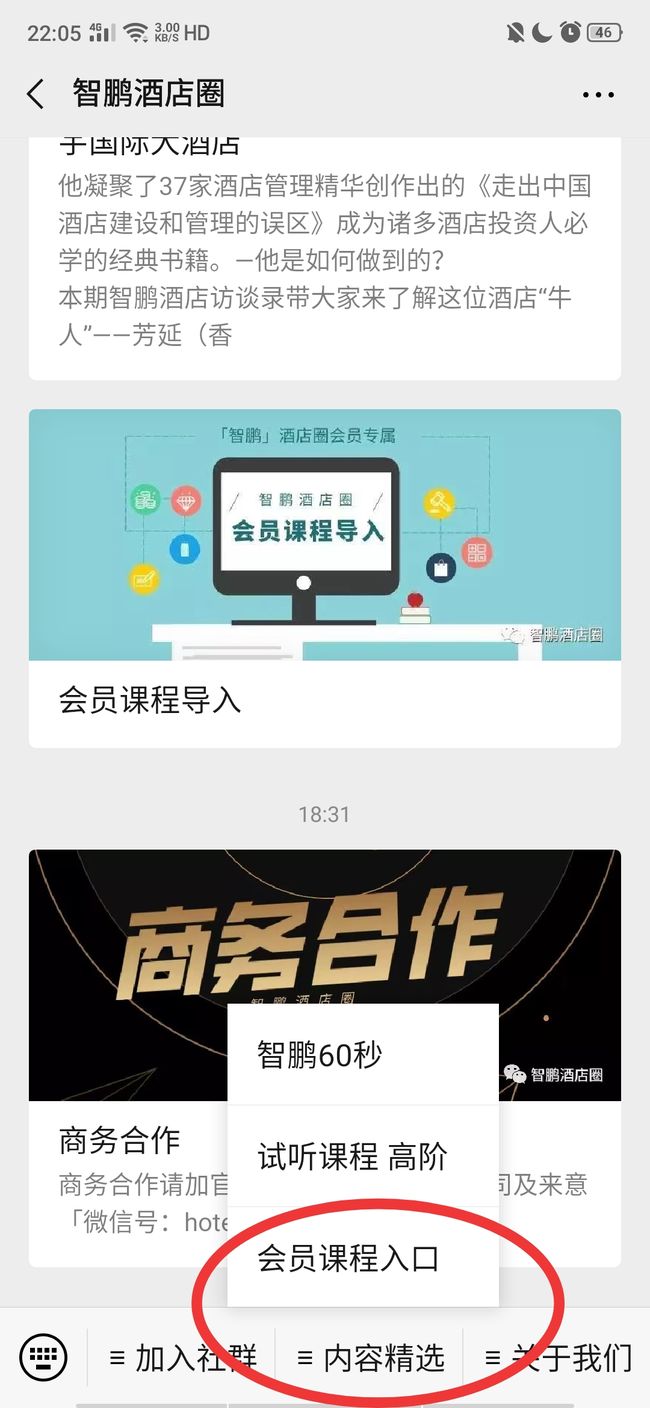This screenshot has height=1408, width=650.
Task: Expand the 加入社群 bottom menu
Action: tap(181, 1357)
